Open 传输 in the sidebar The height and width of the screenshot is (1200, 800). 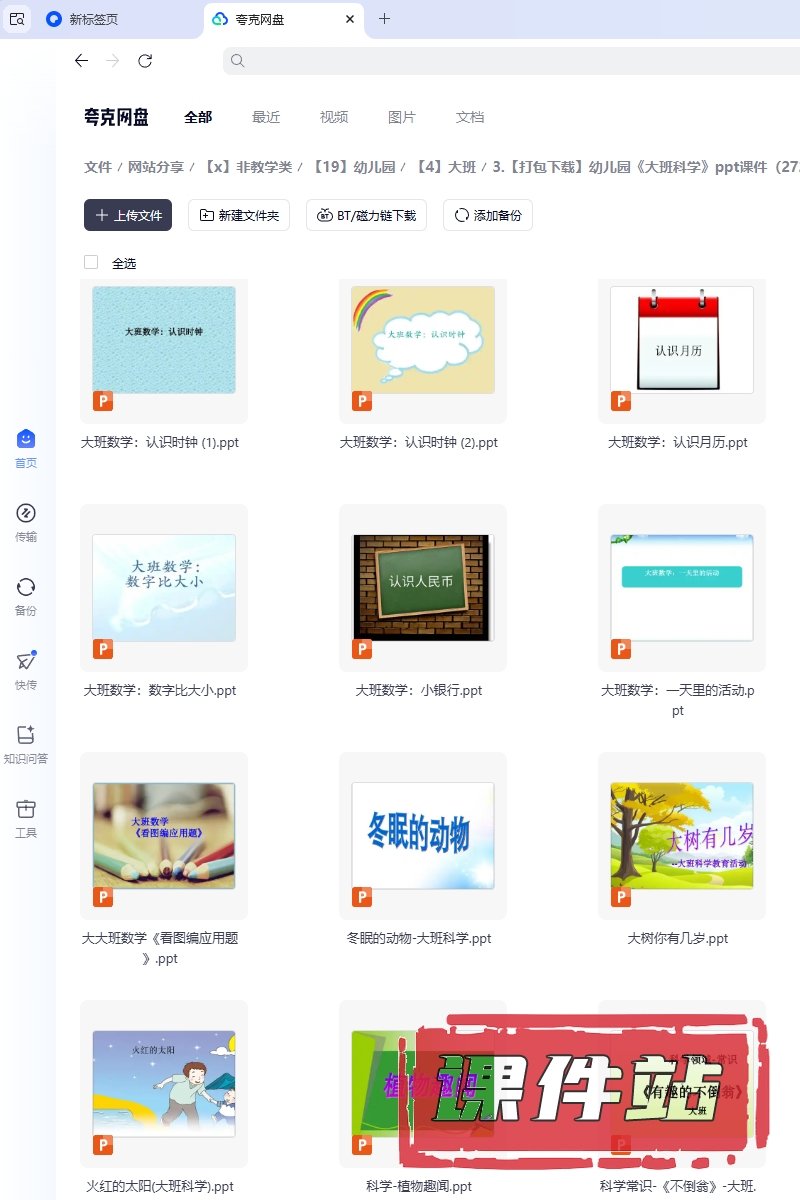(26, 522)
